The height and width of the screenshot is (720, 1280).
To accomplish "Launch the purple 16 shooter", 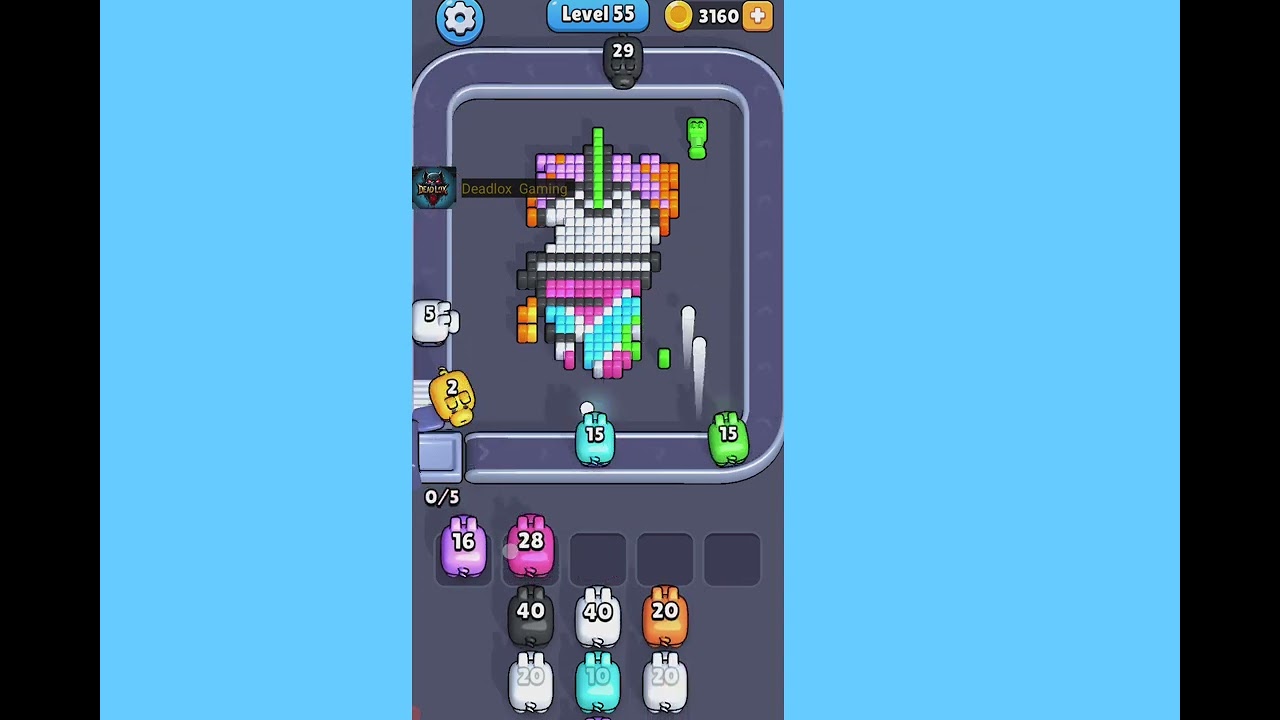I will 463,547.
